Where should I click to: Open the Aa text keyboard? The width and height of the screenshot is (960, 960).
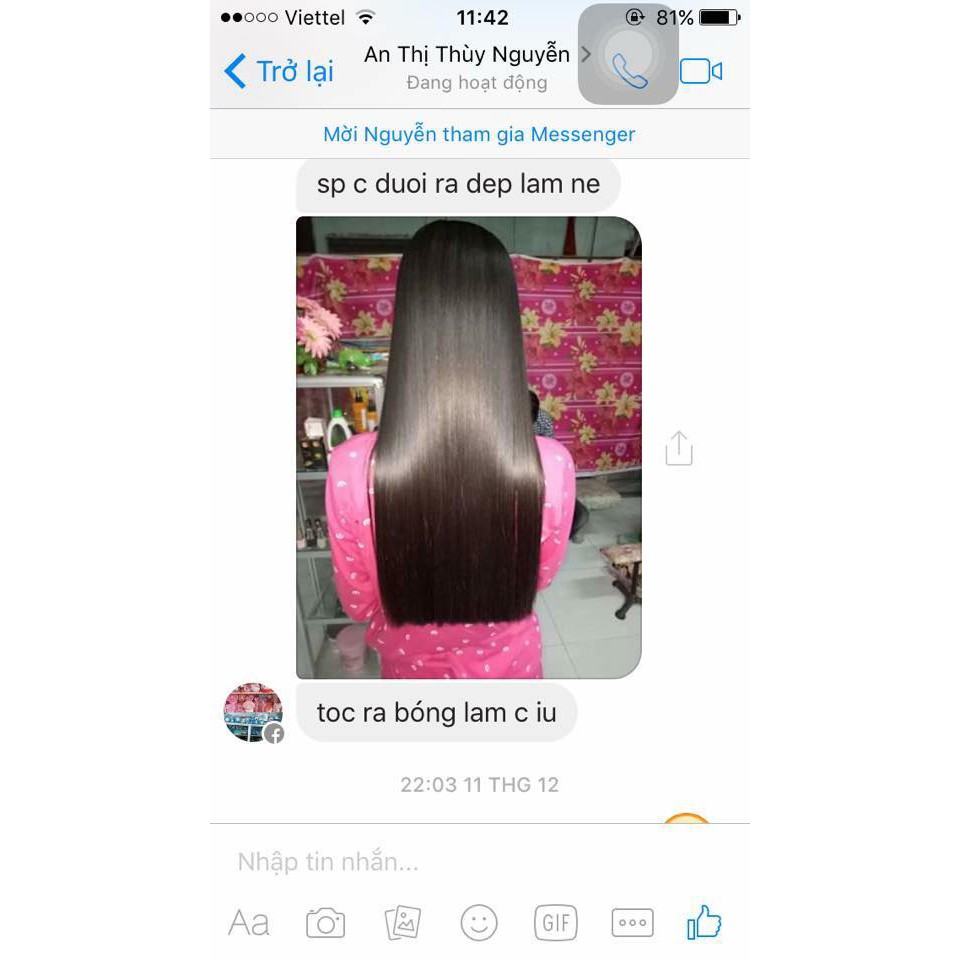point(248,922)
